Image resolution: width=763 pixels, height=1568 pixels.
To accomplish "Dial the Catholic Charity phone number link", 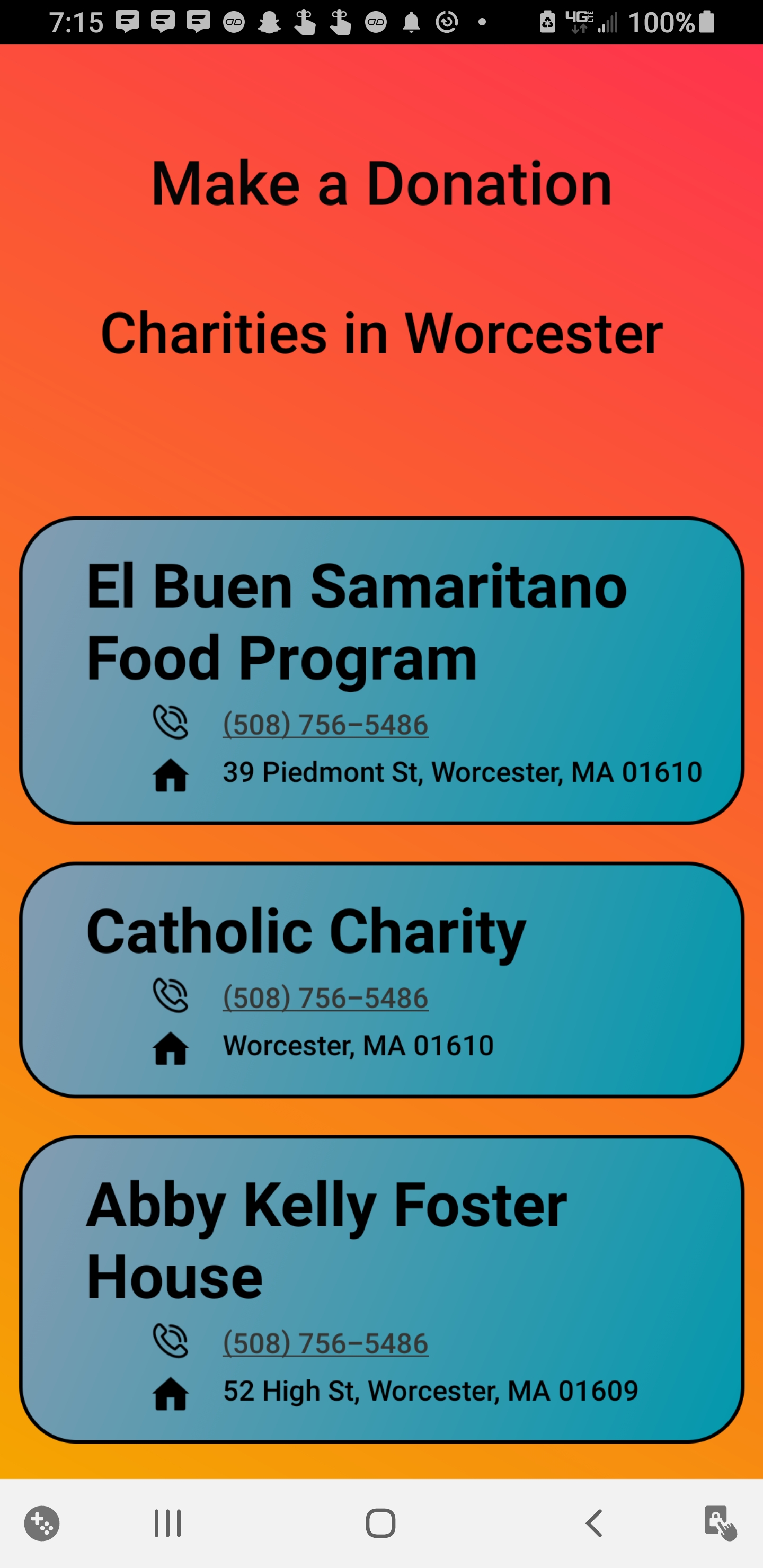I will [325, 997].
